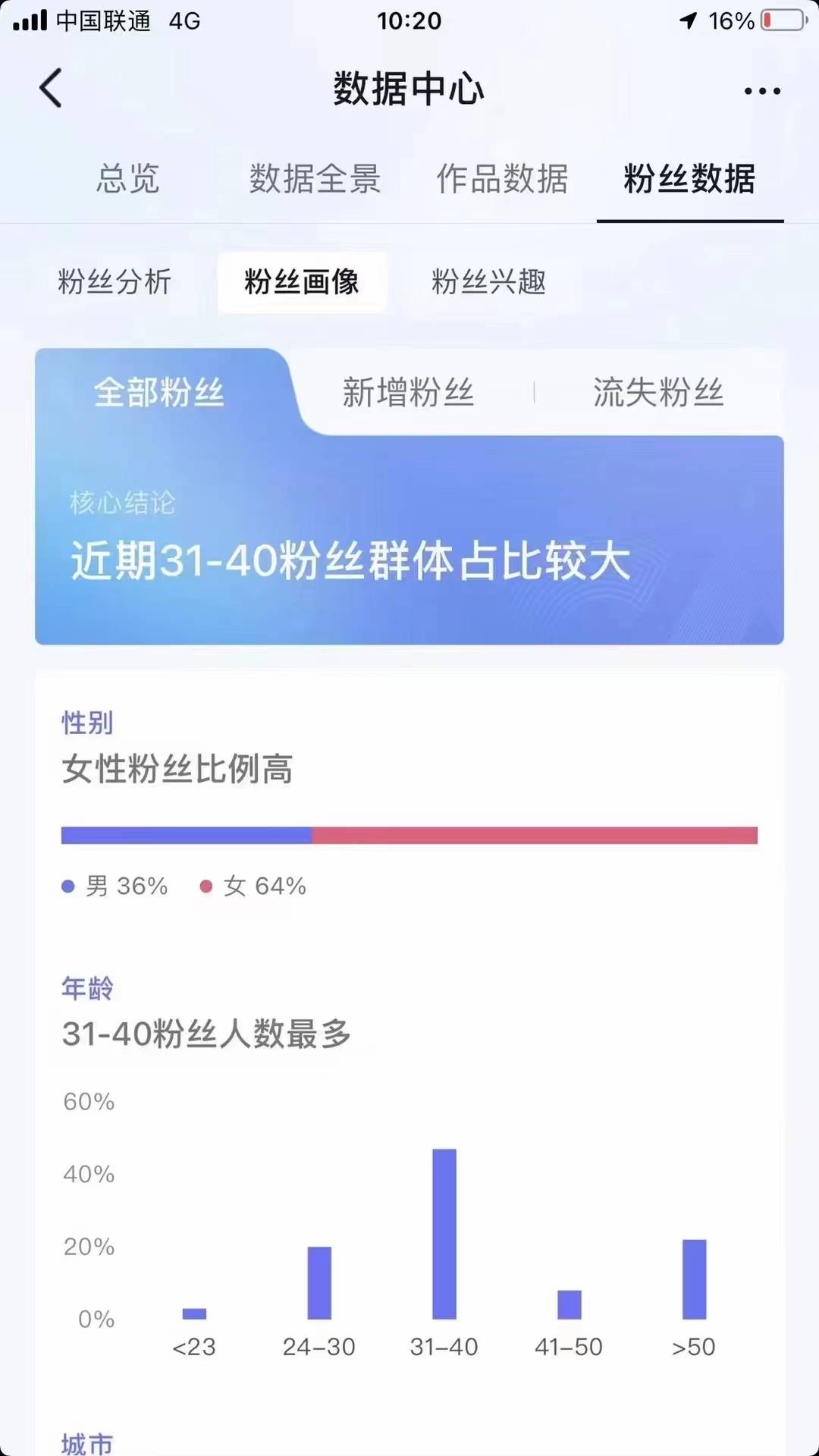
Task: View 新增粉丝 portrait data
Action: (408, 393)
